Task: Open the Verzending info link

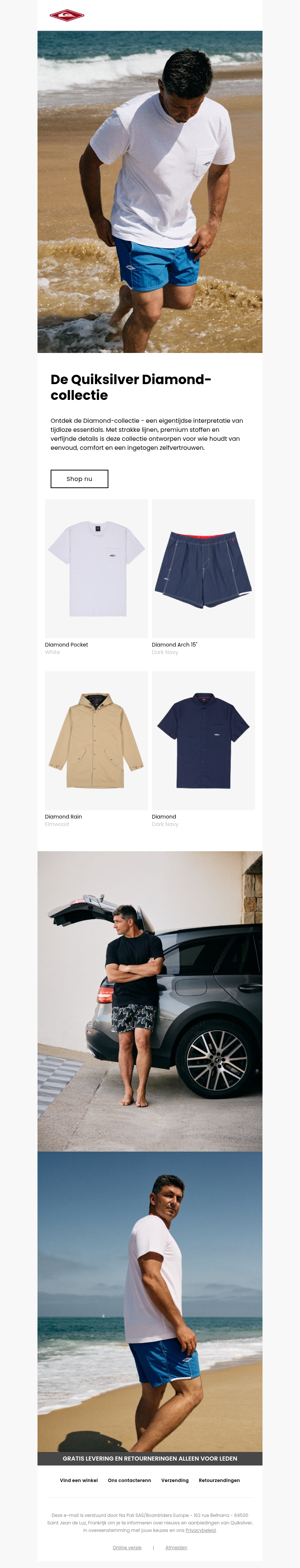Action: 175,1481
